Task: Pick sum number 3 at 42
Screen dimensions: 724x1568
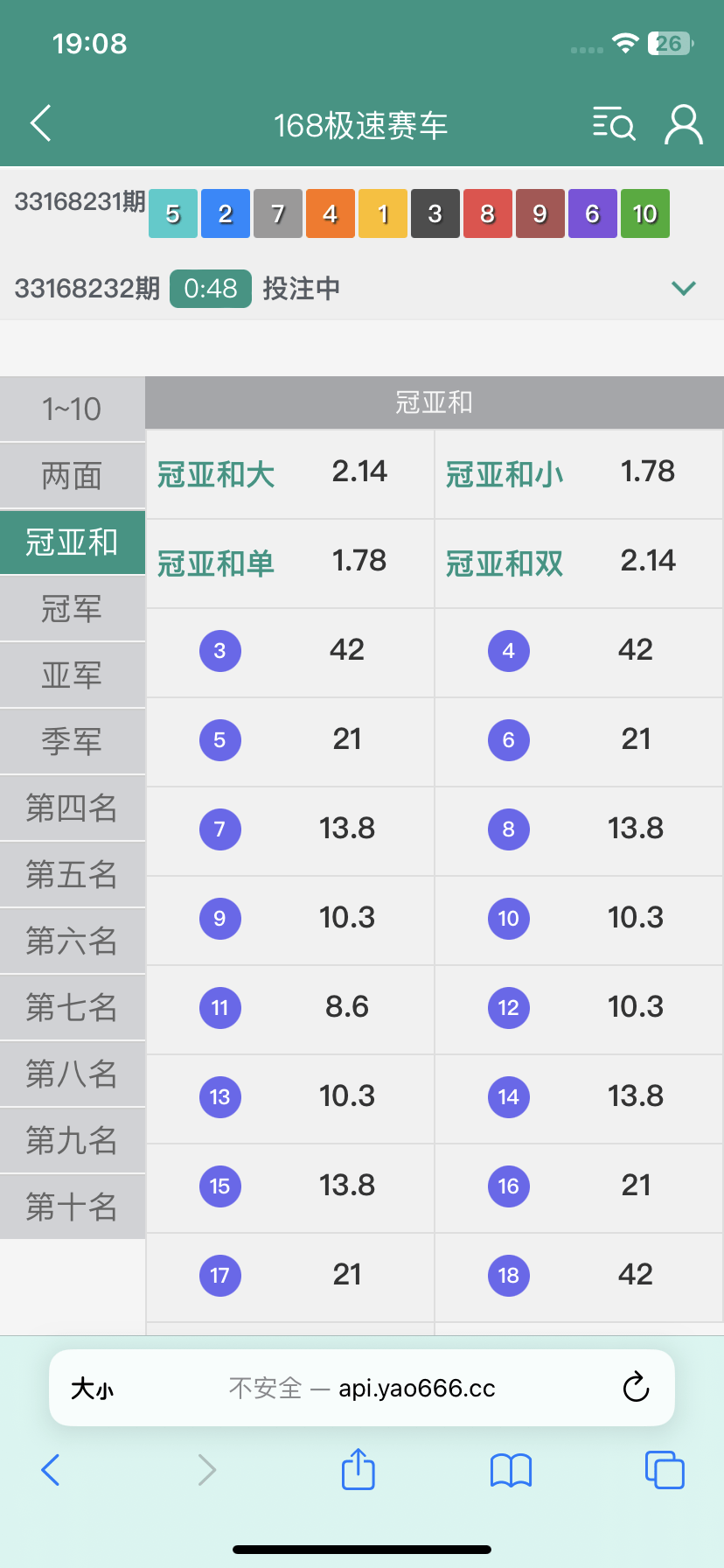Action: [x=290, y=651]
